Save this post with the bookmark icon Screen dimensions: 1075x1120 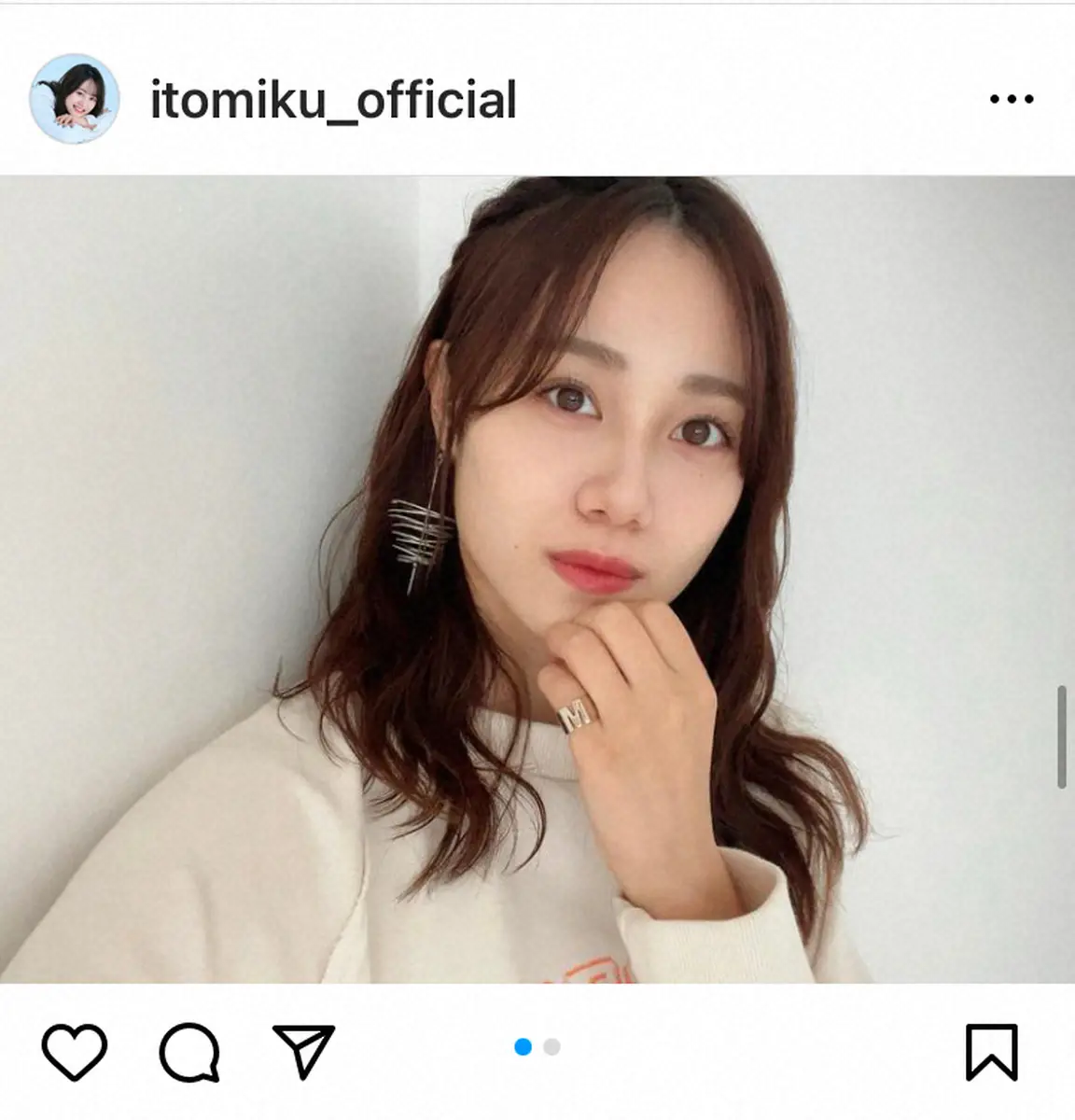pos(990,1053)
